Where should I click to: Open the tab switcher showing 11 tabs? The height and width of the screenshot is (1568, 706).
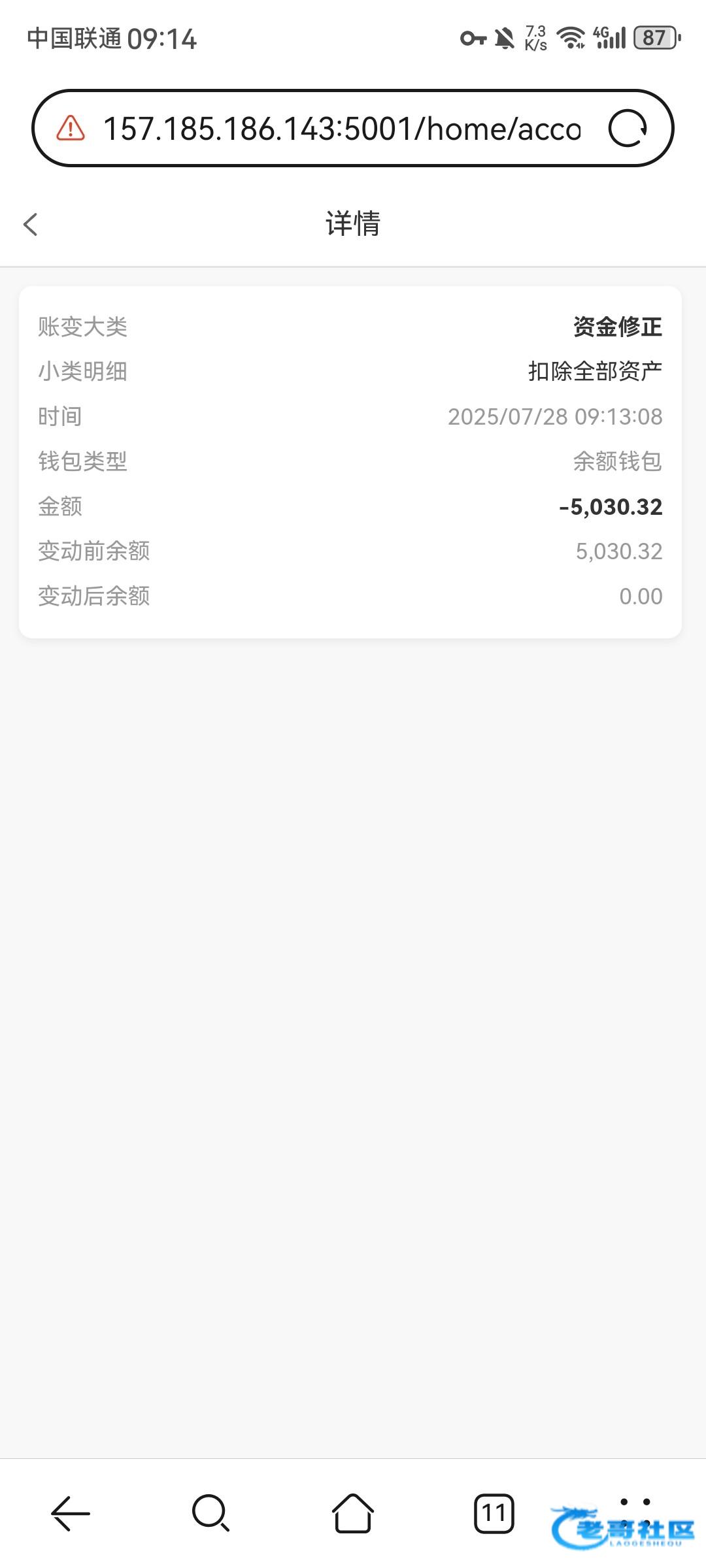494,1513
